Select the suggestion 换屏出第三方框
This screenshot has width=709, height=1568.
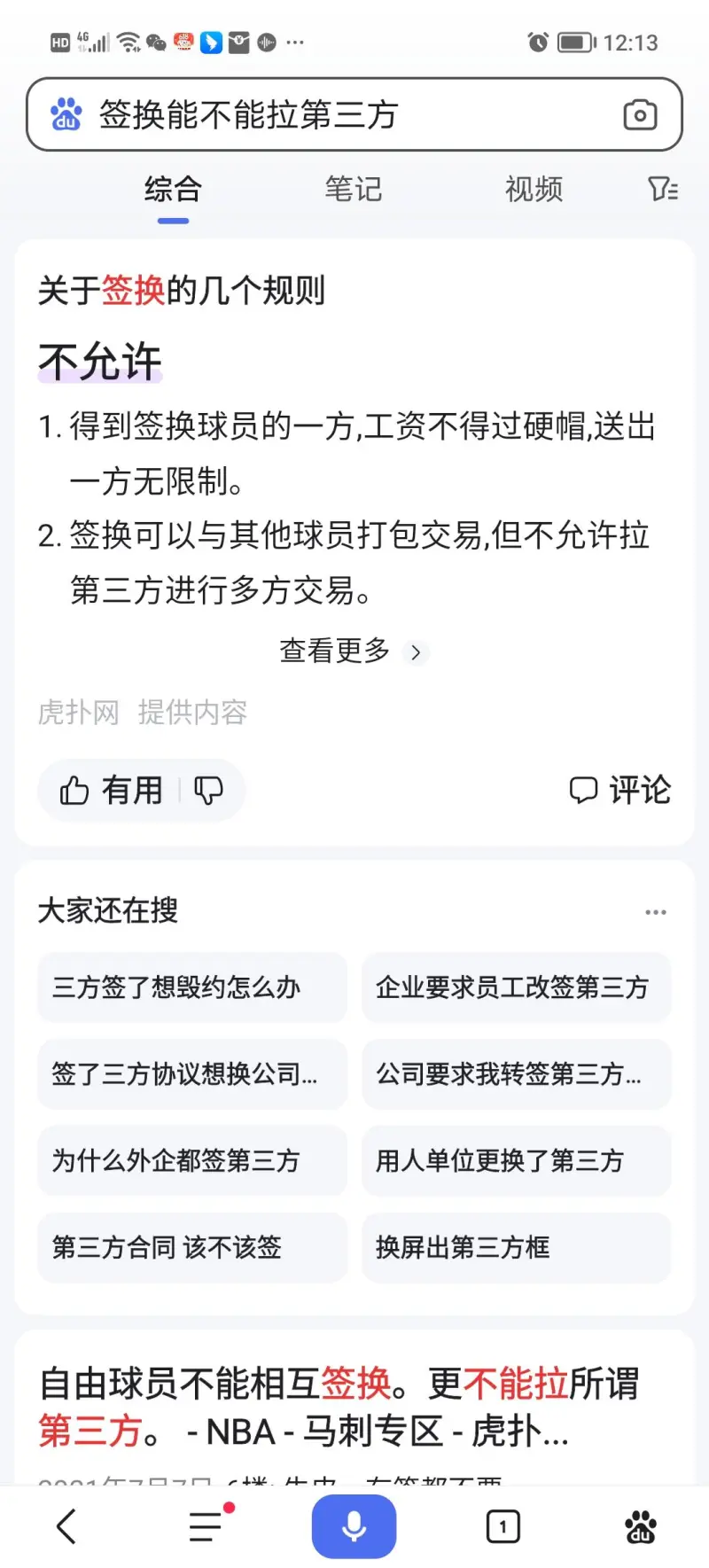coord(516,1247)
